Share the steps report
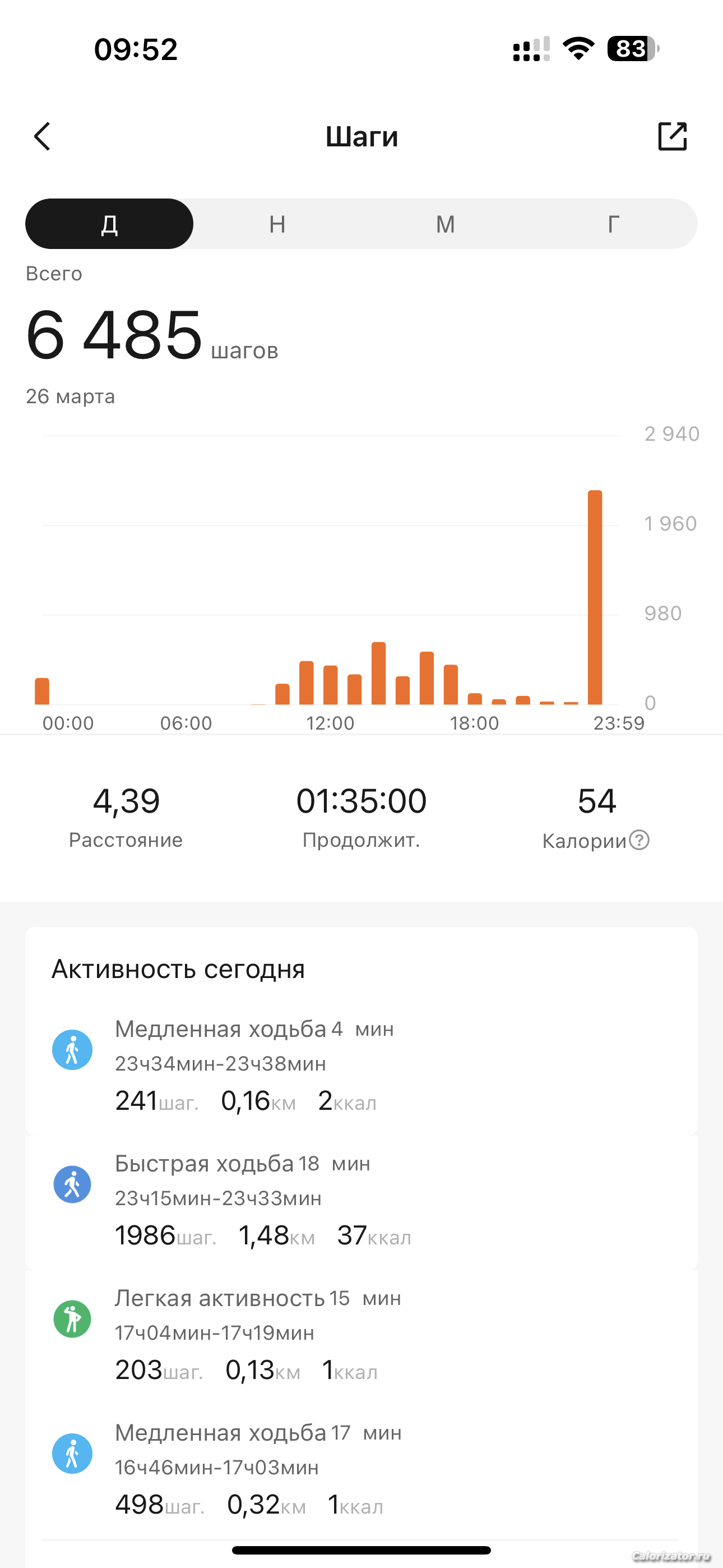 (x=672, y=136)
